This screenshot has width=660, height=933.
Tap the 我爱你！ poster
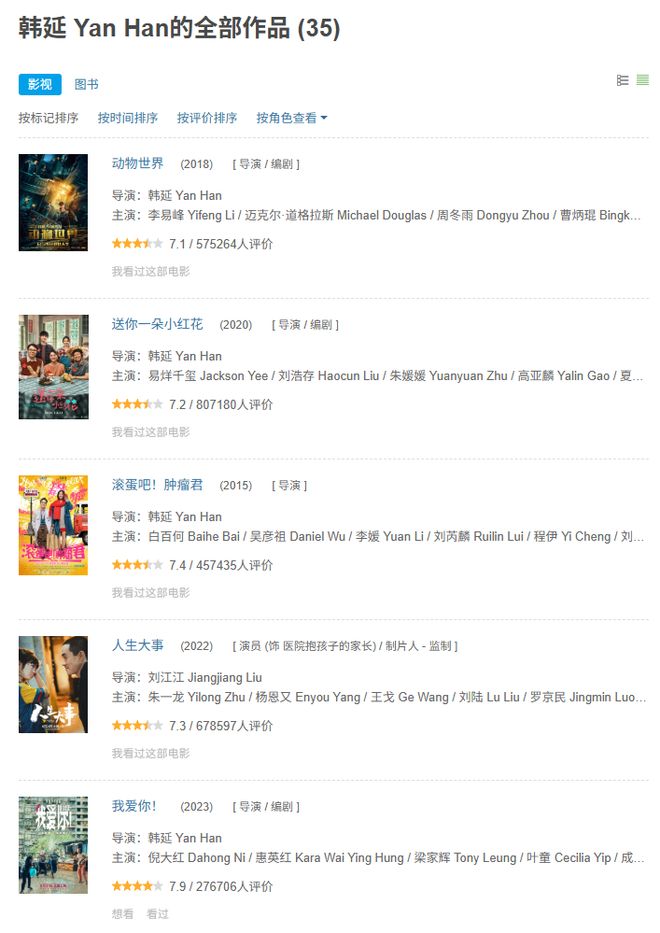click(x=53, y=845)
